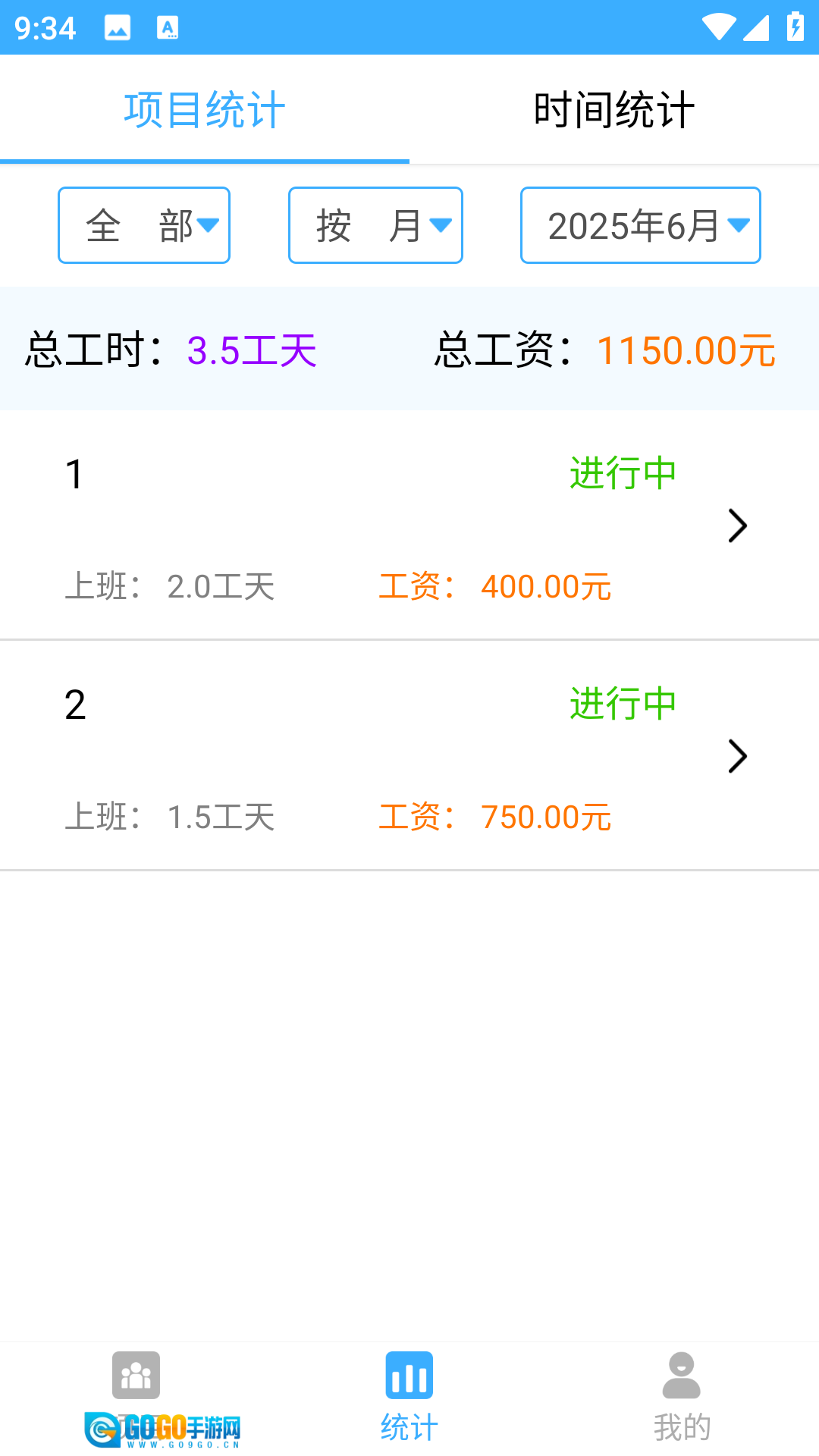819x1456 pixels.
Task: Change the 2025年6月 date picker
Action: [x=641, y=225]
